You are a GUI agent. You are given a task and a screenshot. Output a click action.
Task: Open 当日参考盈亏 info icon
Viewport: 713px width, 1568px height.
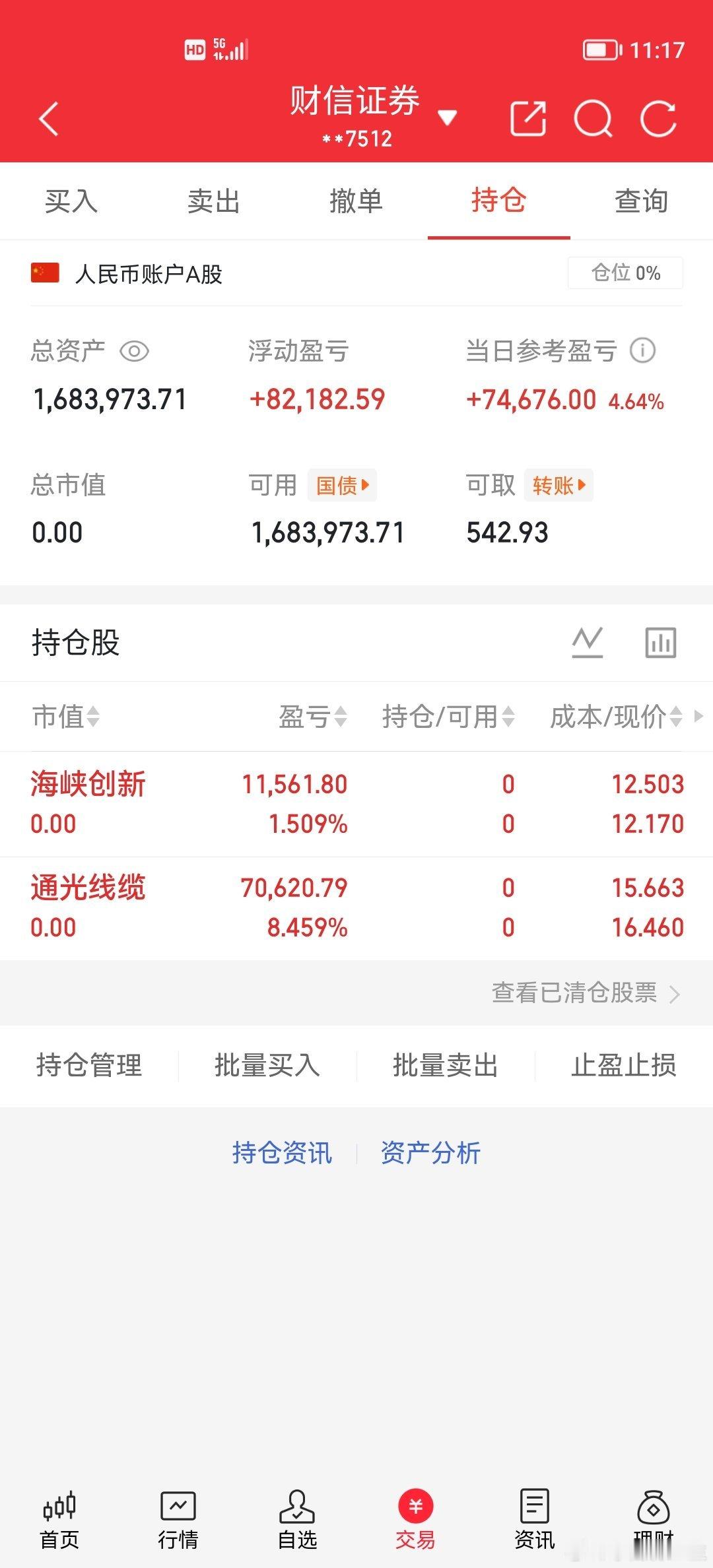point(642,352)
